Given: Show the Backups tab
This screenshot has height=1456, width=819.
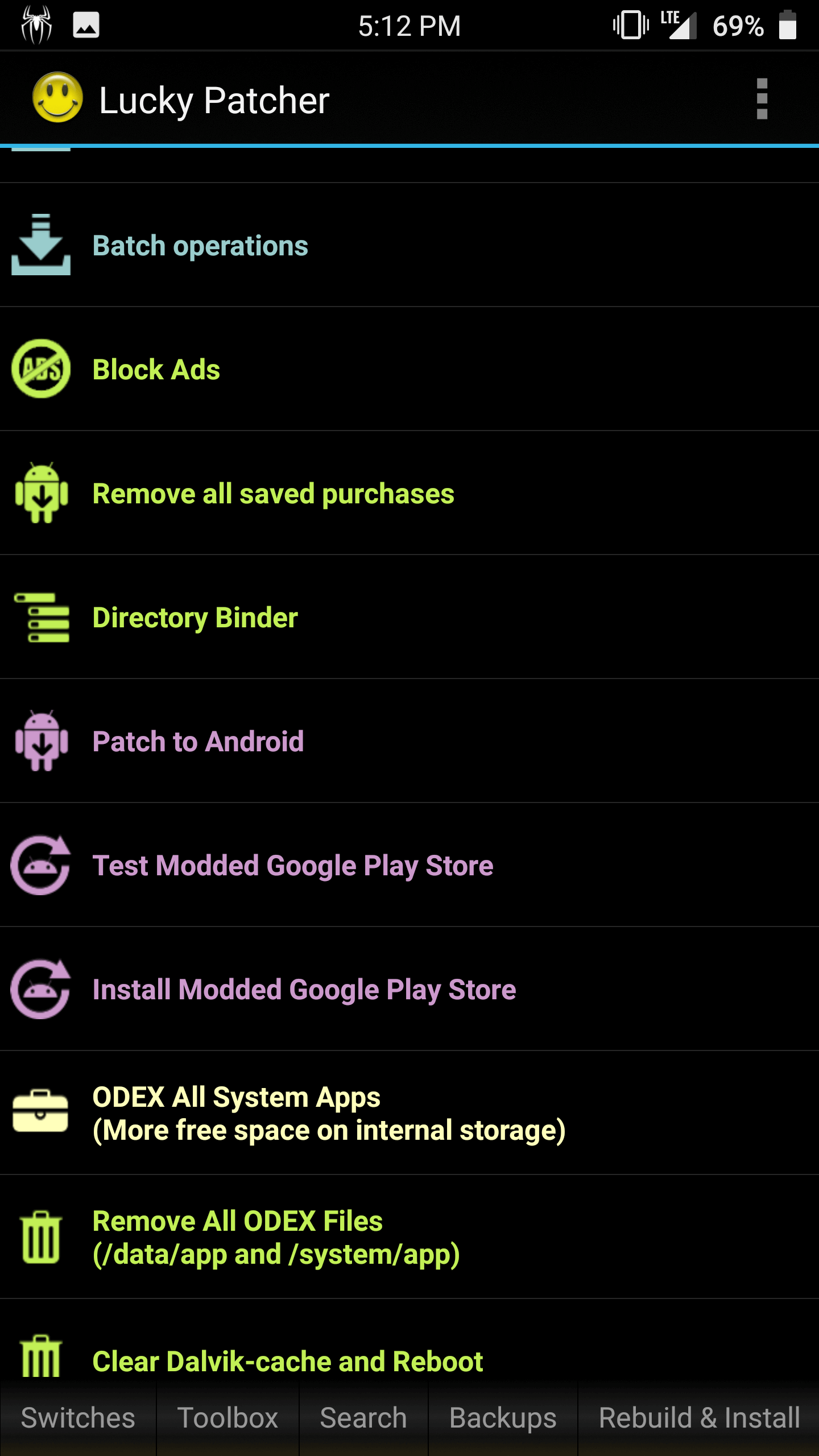Looking at the screenshot, I should point(503,1418).
